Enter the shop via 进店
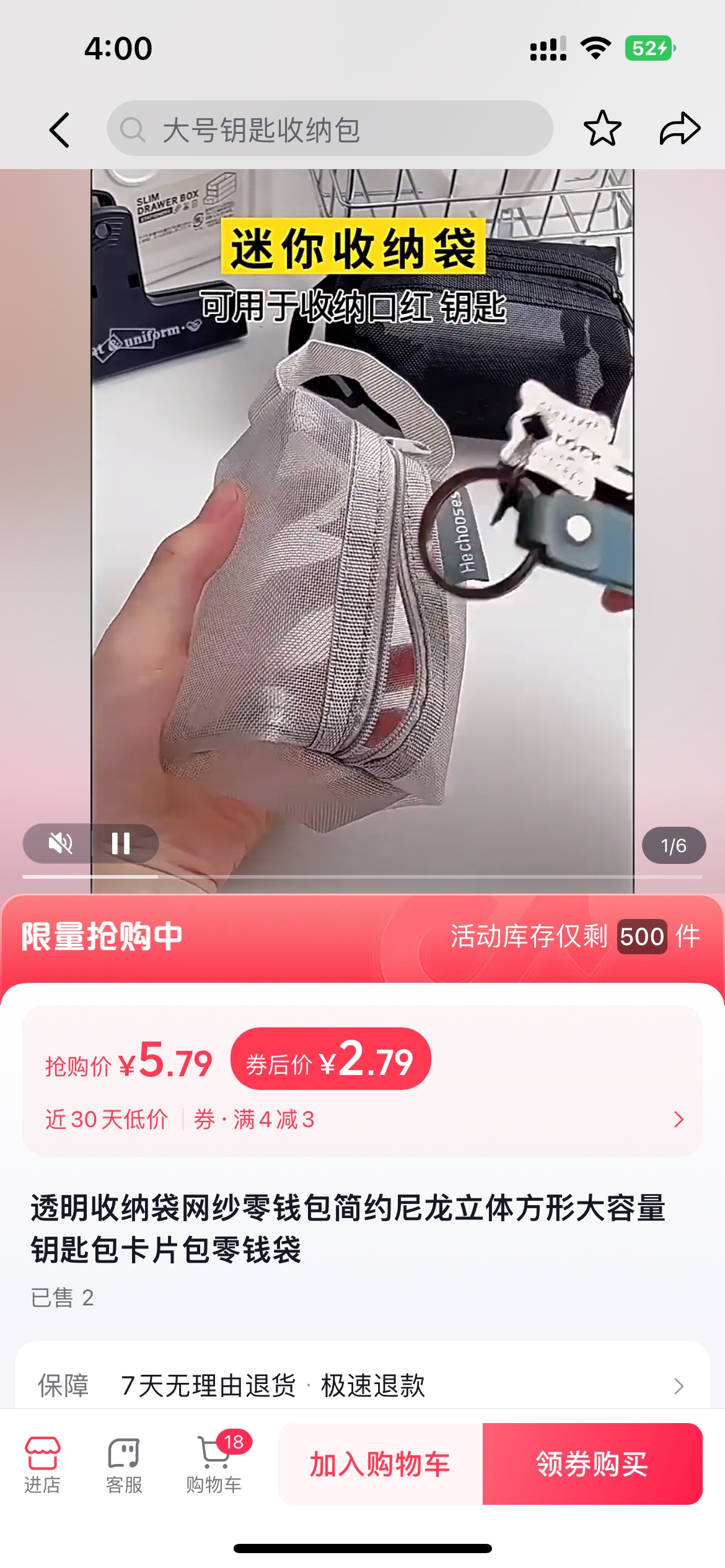725x1568 pixels. tap(42, 1465)
